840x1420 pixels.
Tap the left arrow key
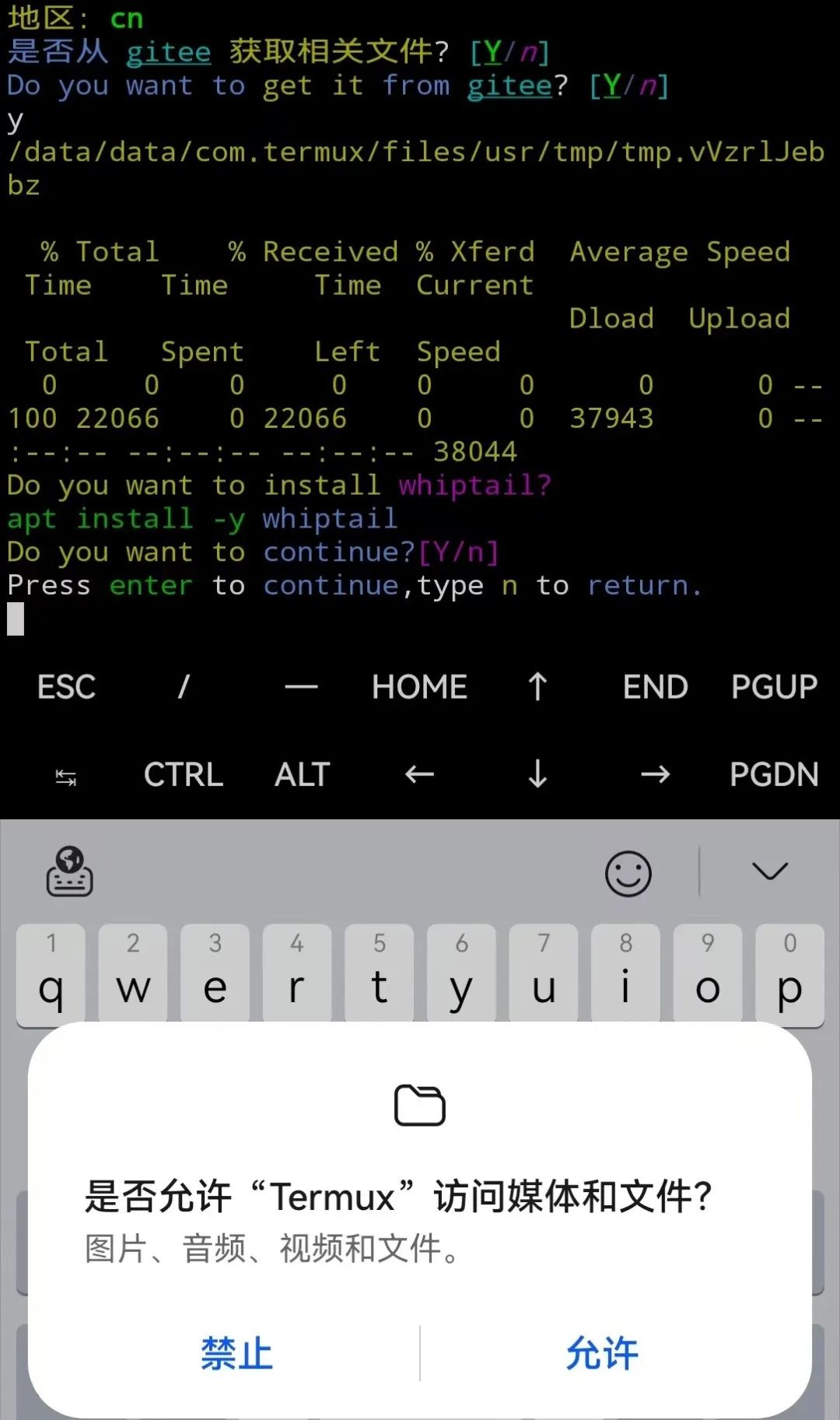coord(419,774)
